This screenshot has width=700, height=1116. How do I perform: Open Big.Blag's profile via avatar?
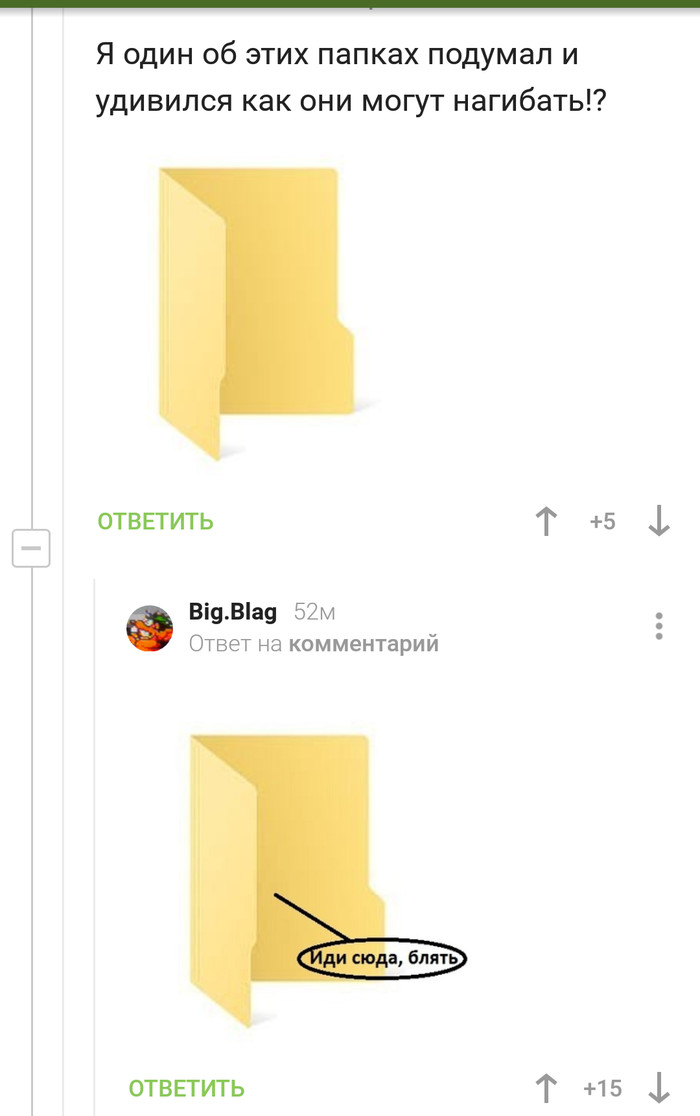149,628
